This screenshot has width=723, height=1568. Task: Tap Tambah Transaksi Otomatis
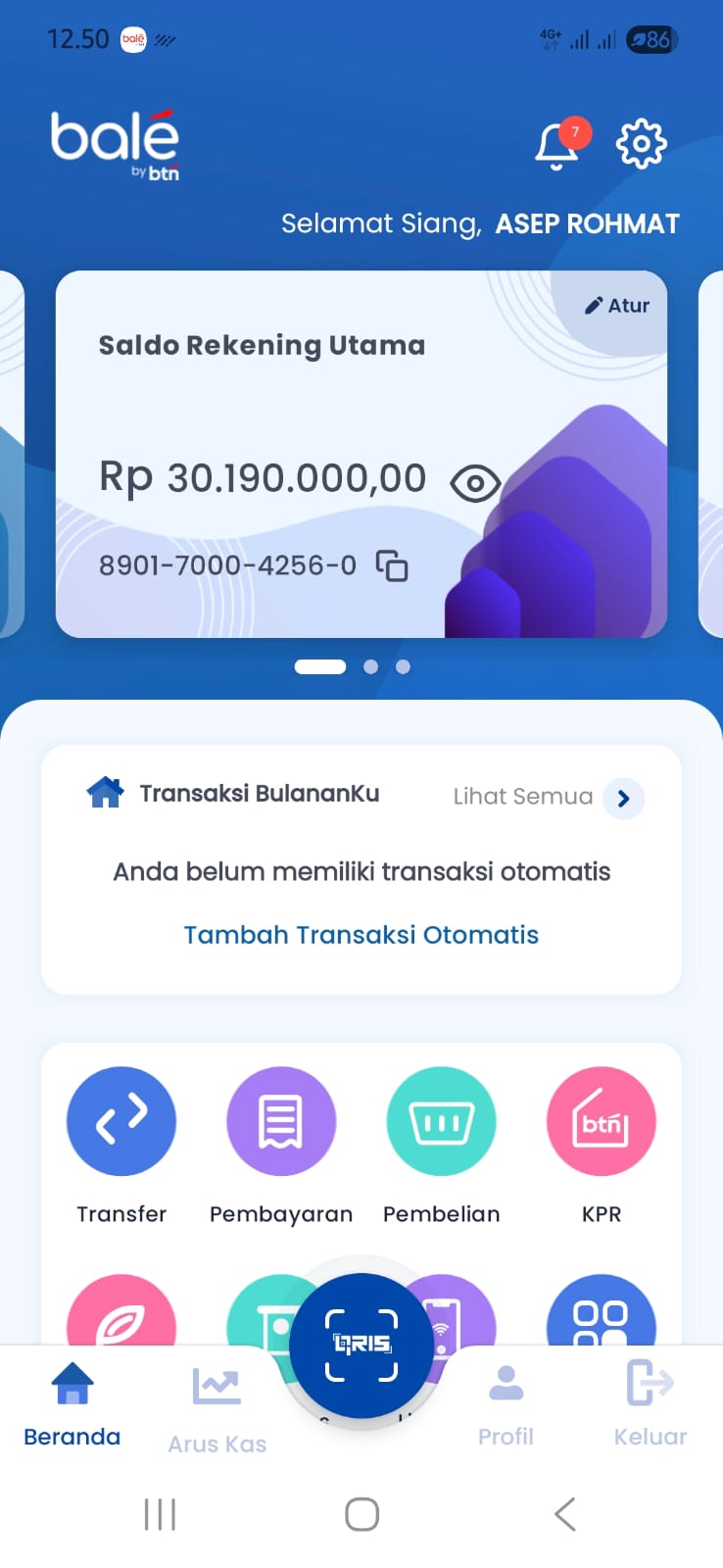pyautogui.click(x=361, y=935)
